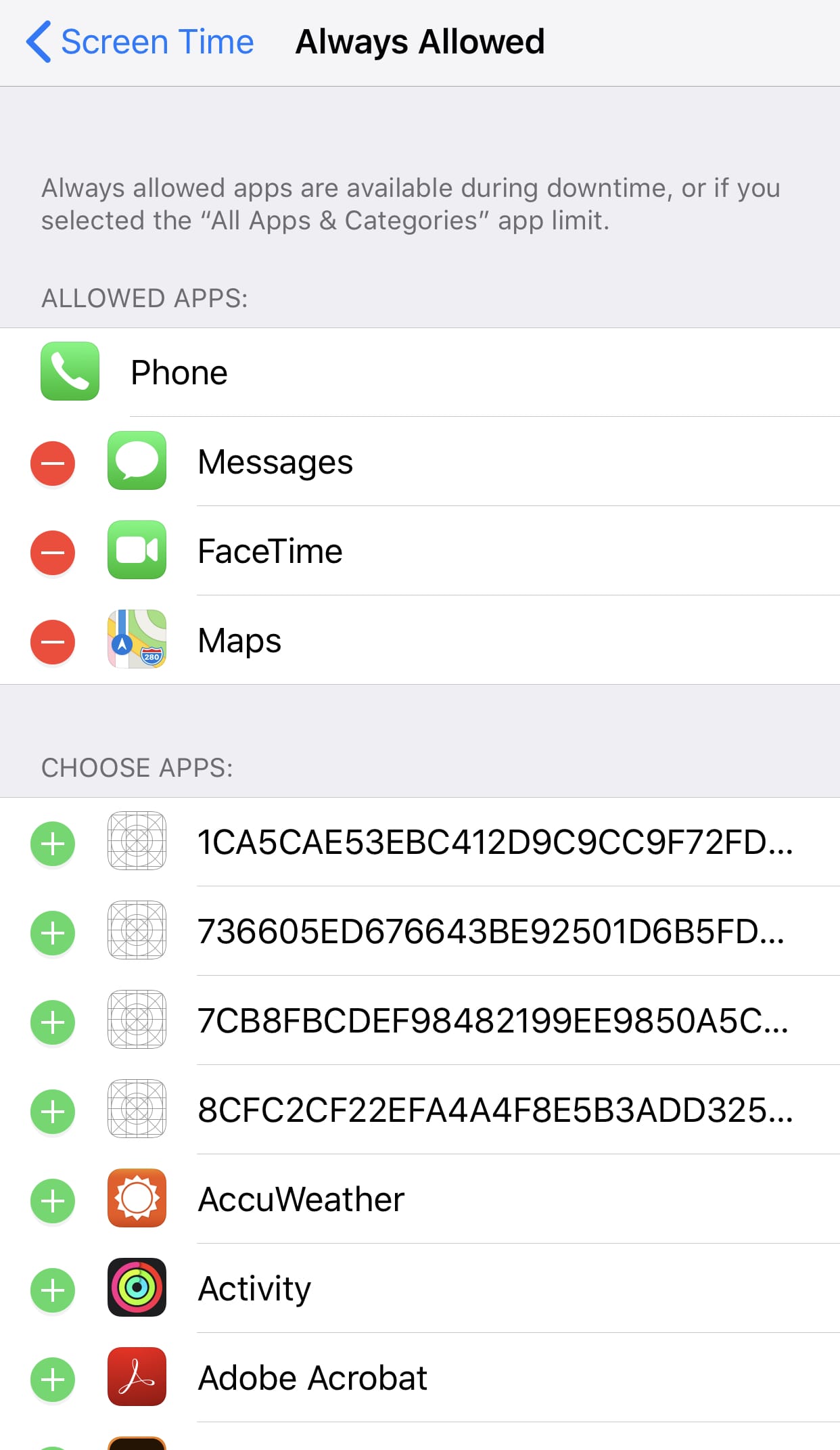Remove FaceTime from allowed apps

tap(53, 553)
